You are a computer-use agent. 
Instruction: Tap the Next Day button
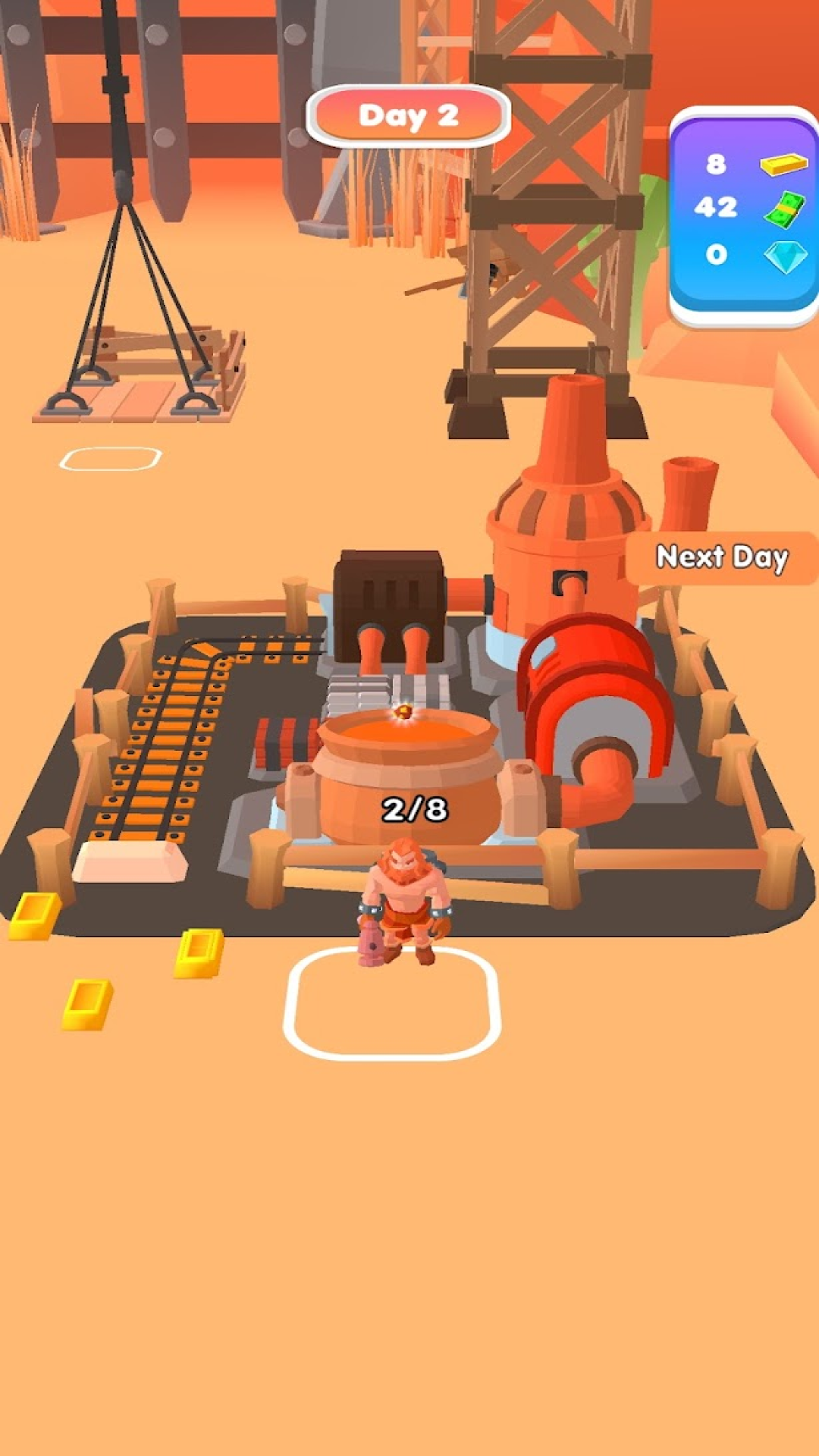pos(721,557)
